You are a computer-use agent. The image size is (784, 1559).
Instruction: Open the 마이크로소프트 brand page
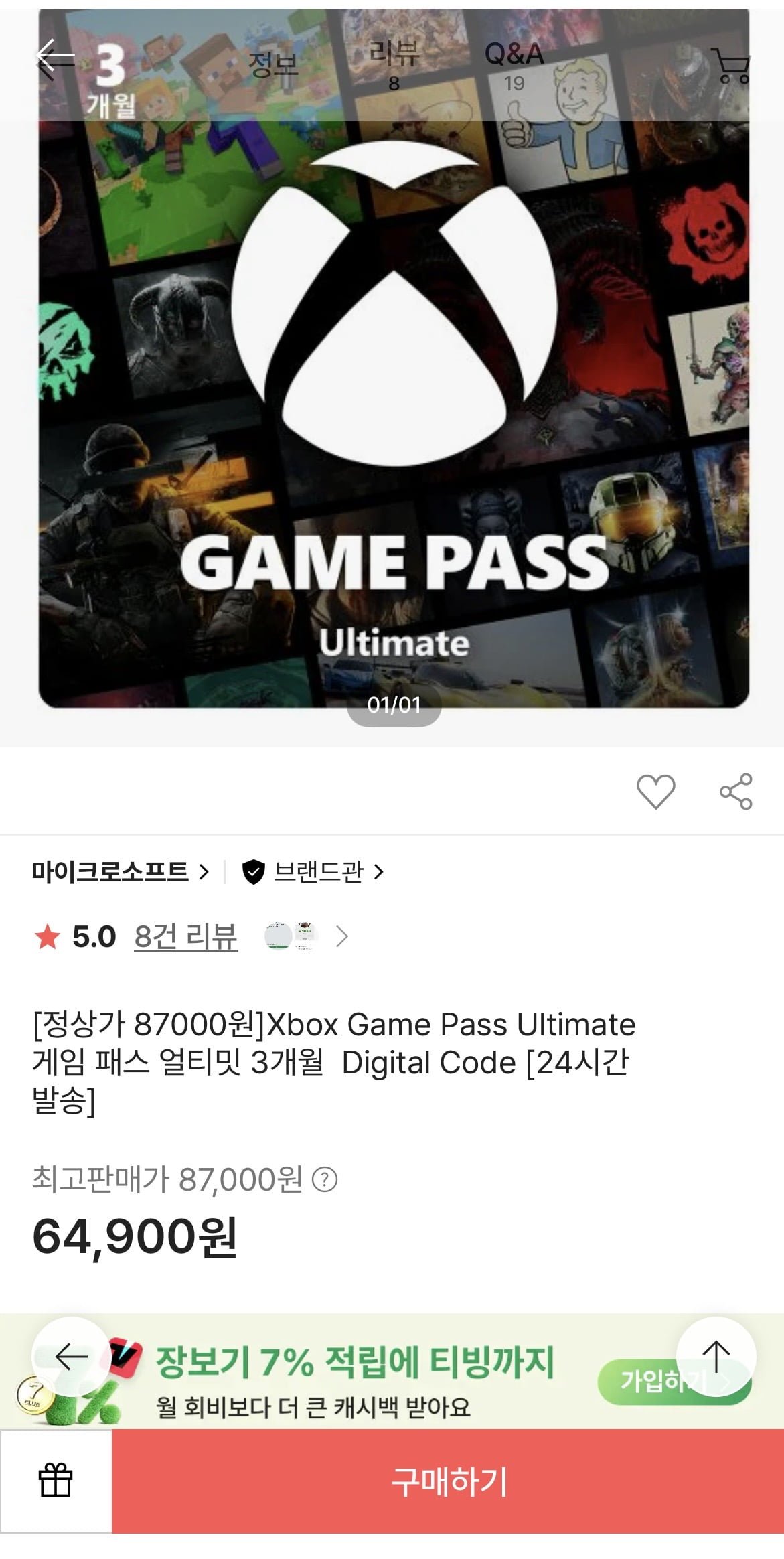tap(121, 871)
